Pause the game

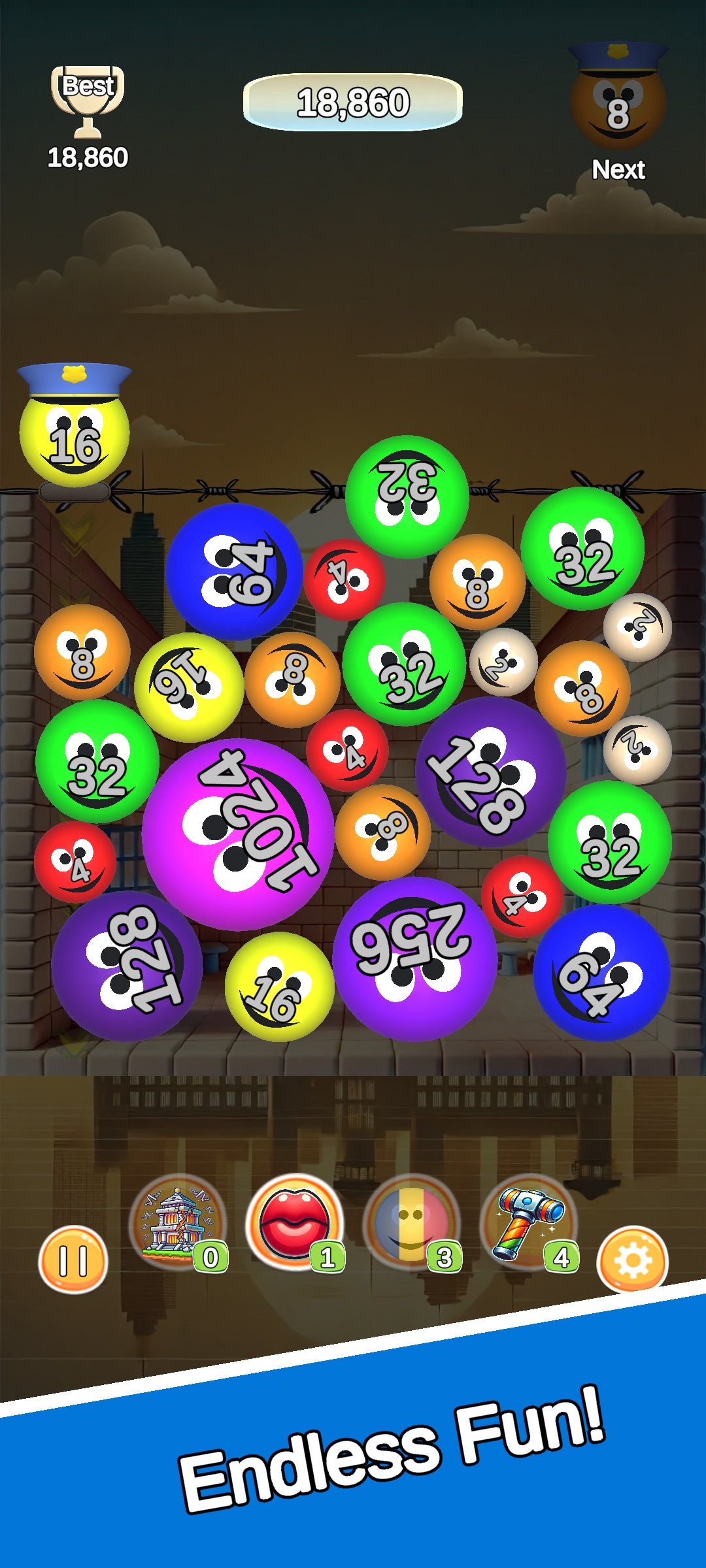pyautogui.click(x=73, y=1260)
